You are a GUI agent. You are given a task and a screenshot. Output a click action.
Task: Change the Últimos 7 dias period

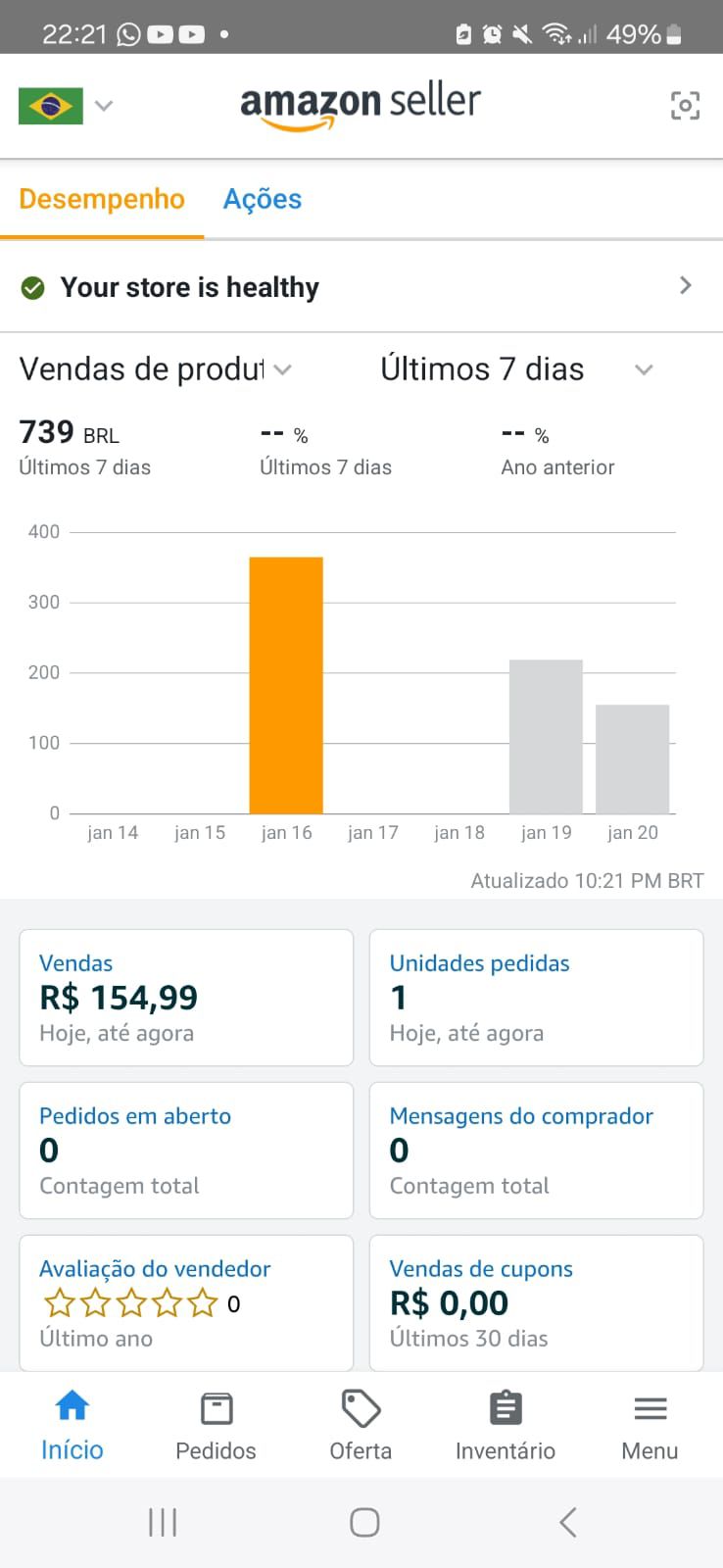point(515,369)
